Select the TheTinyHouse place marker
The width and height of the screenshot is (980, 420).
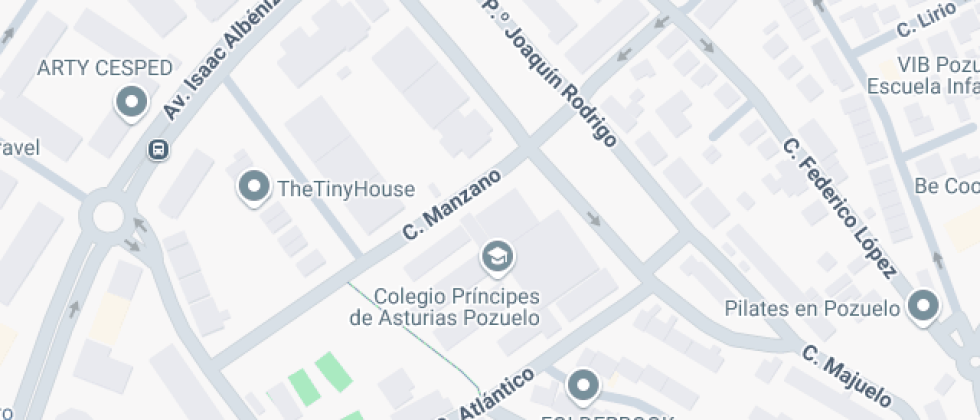[254, 187]
